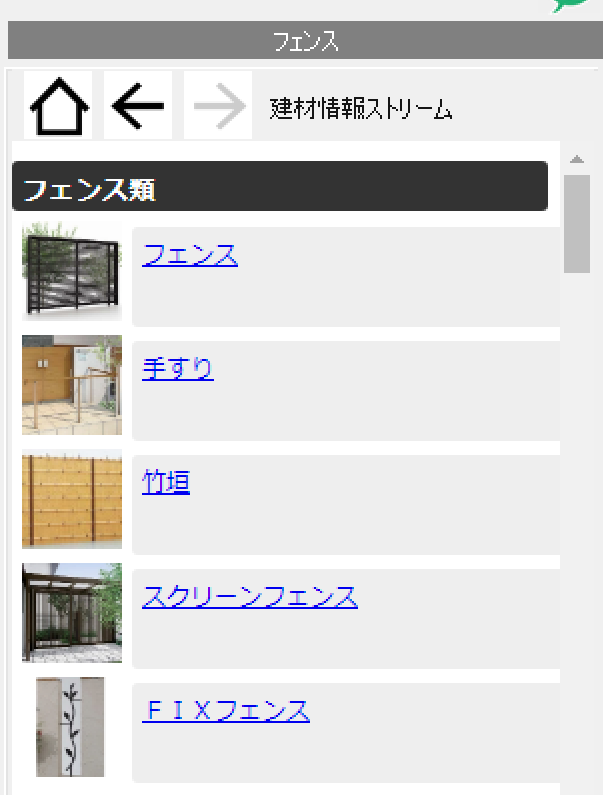The width and height of the screenshot is (603, 795).
Task: Navigate back to the previous page
Action: click(x=138, y=106)
